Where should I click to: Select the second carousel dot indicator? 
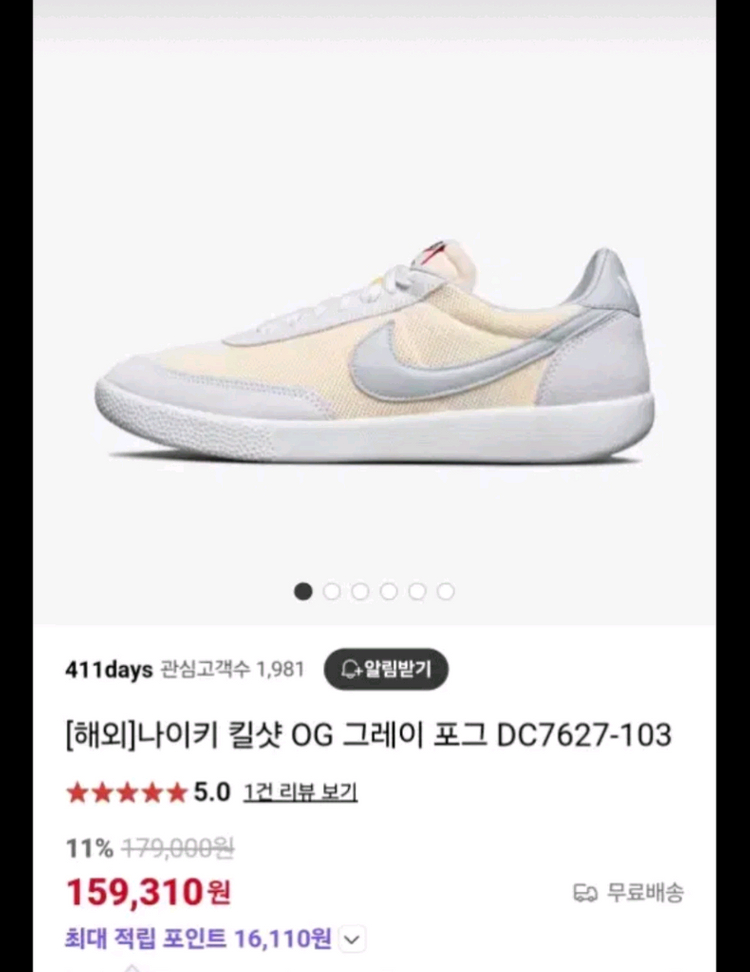(331, 591)
